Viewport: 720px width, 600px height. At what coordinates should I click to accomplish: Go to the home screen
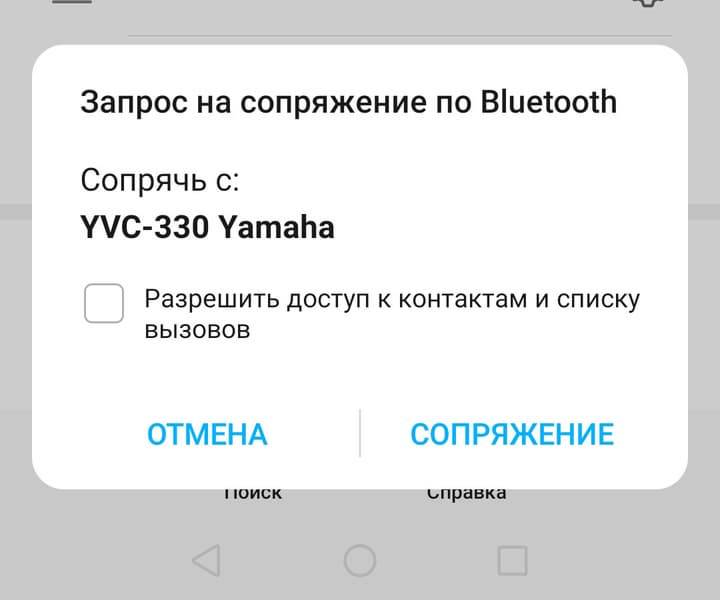(x=360, y=560)
